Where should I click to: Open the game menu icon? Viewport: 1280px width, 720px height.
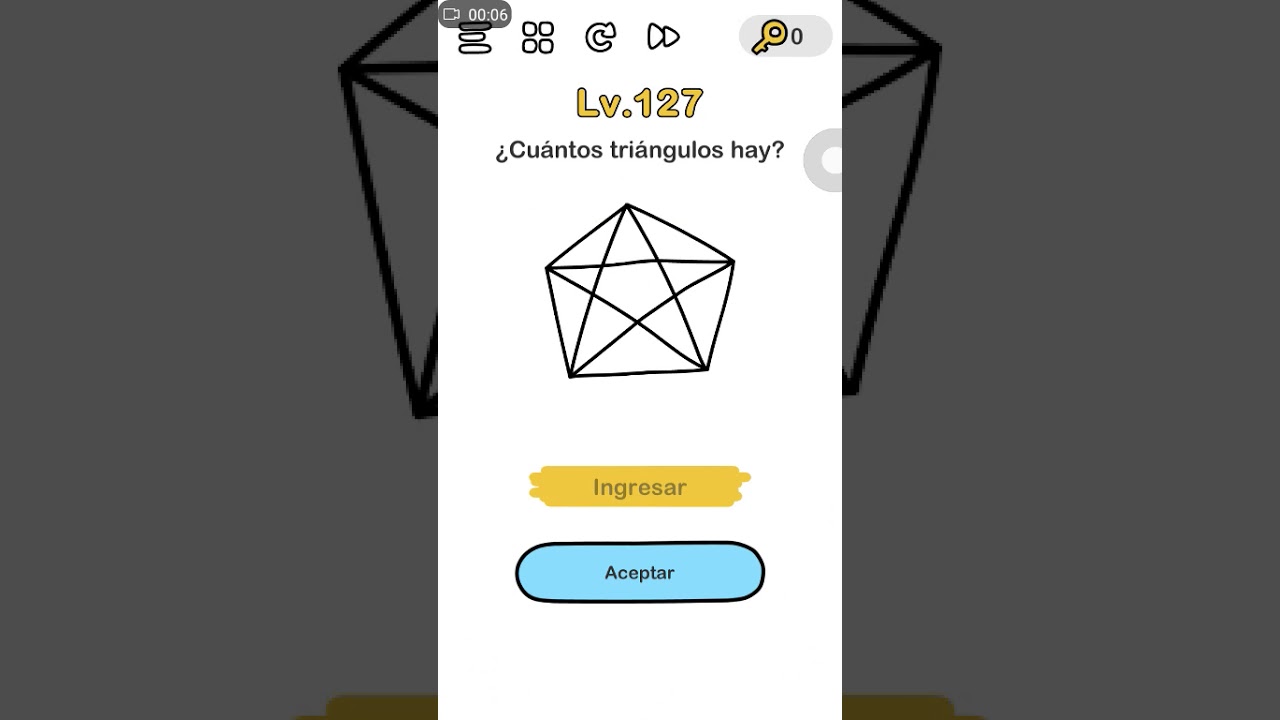475,39
